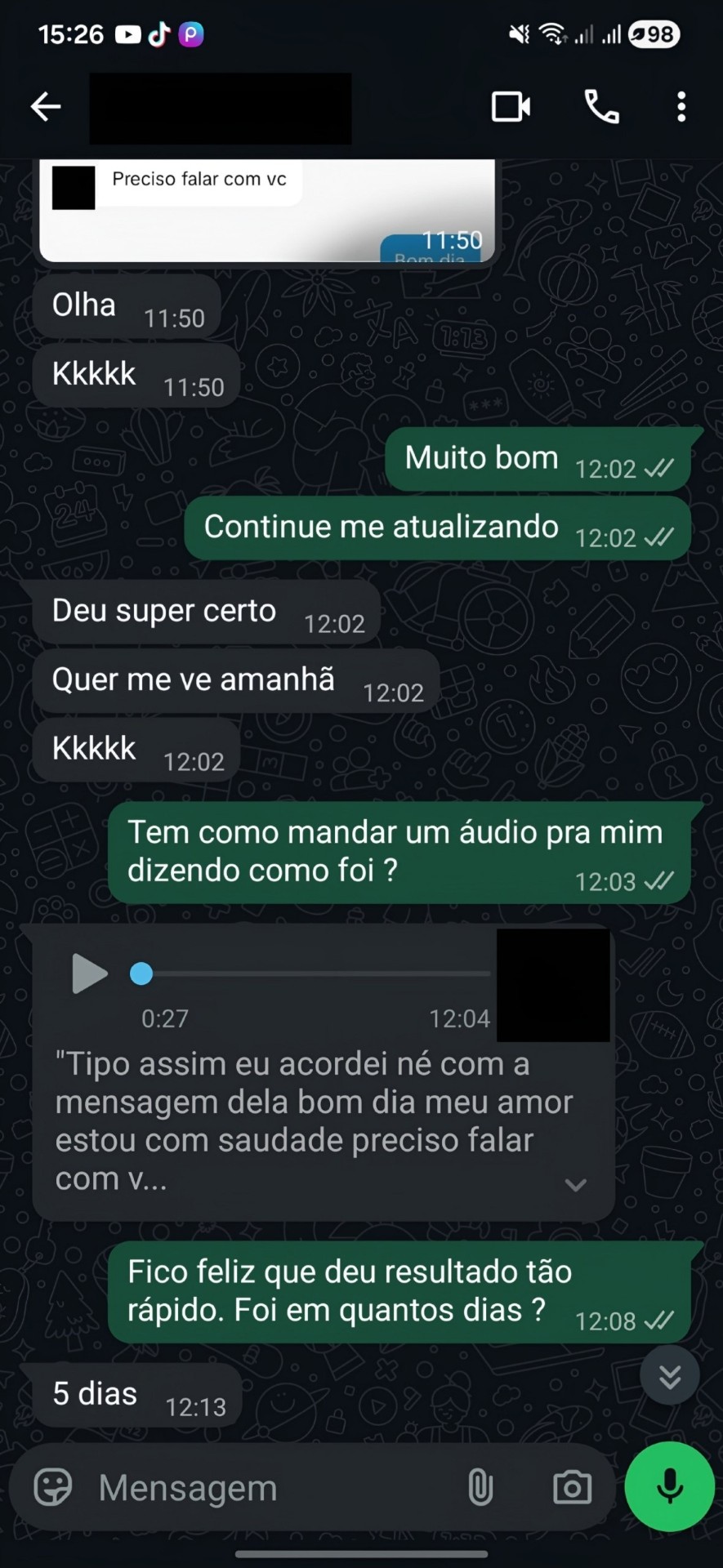Tap the Mensagem text input field
The image size is (723, 1568).
245,1487
